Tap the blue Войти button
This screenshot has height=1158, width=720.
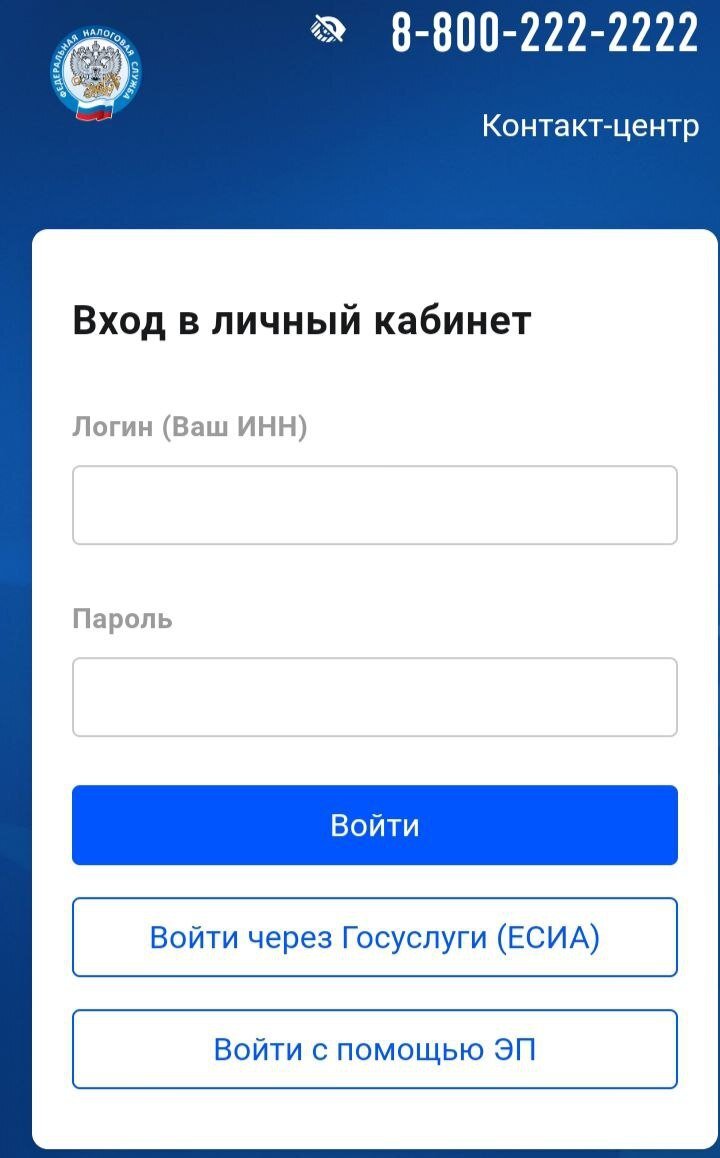[374, 825]
